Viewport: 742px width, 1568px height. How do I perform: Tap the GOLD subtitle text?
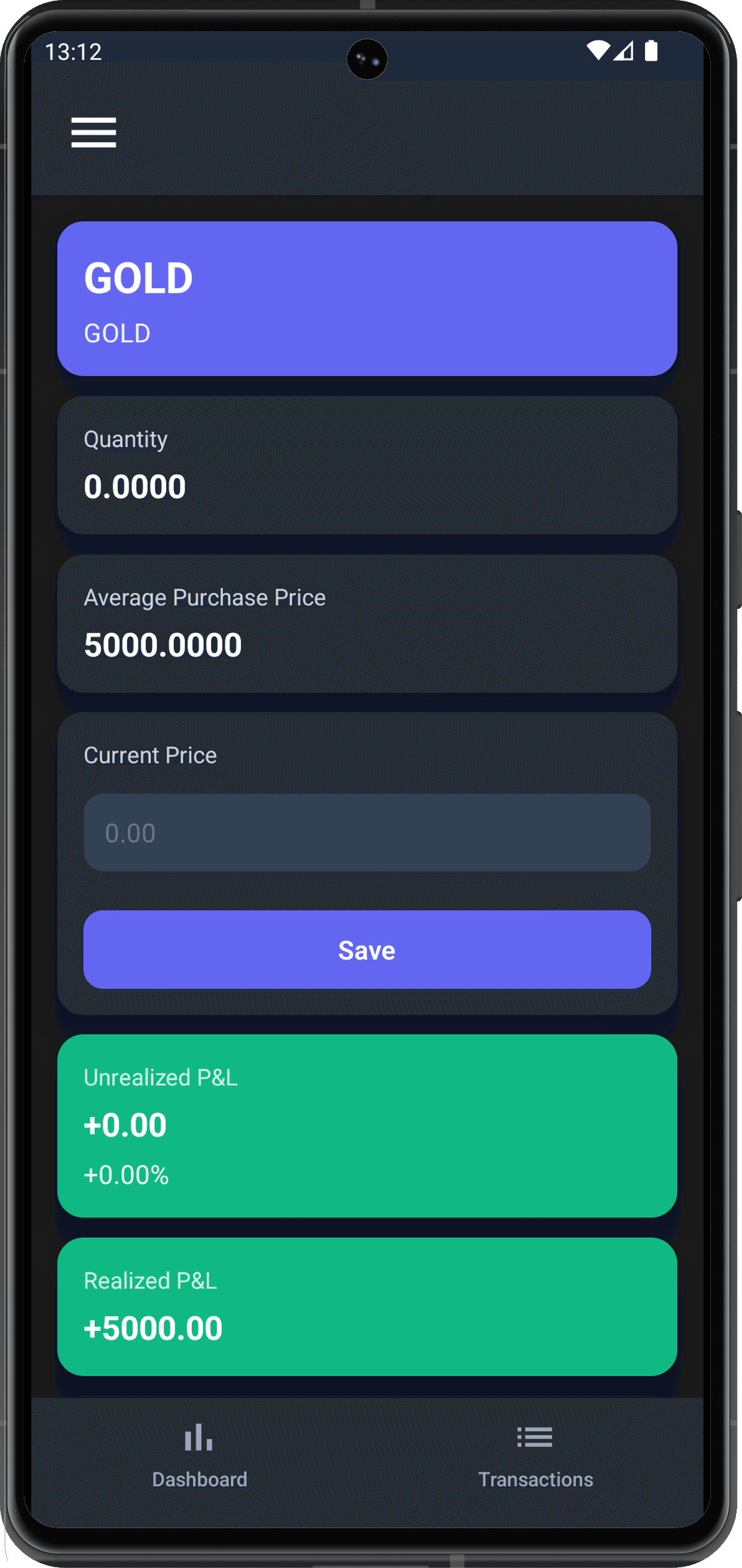pos(117,333)
